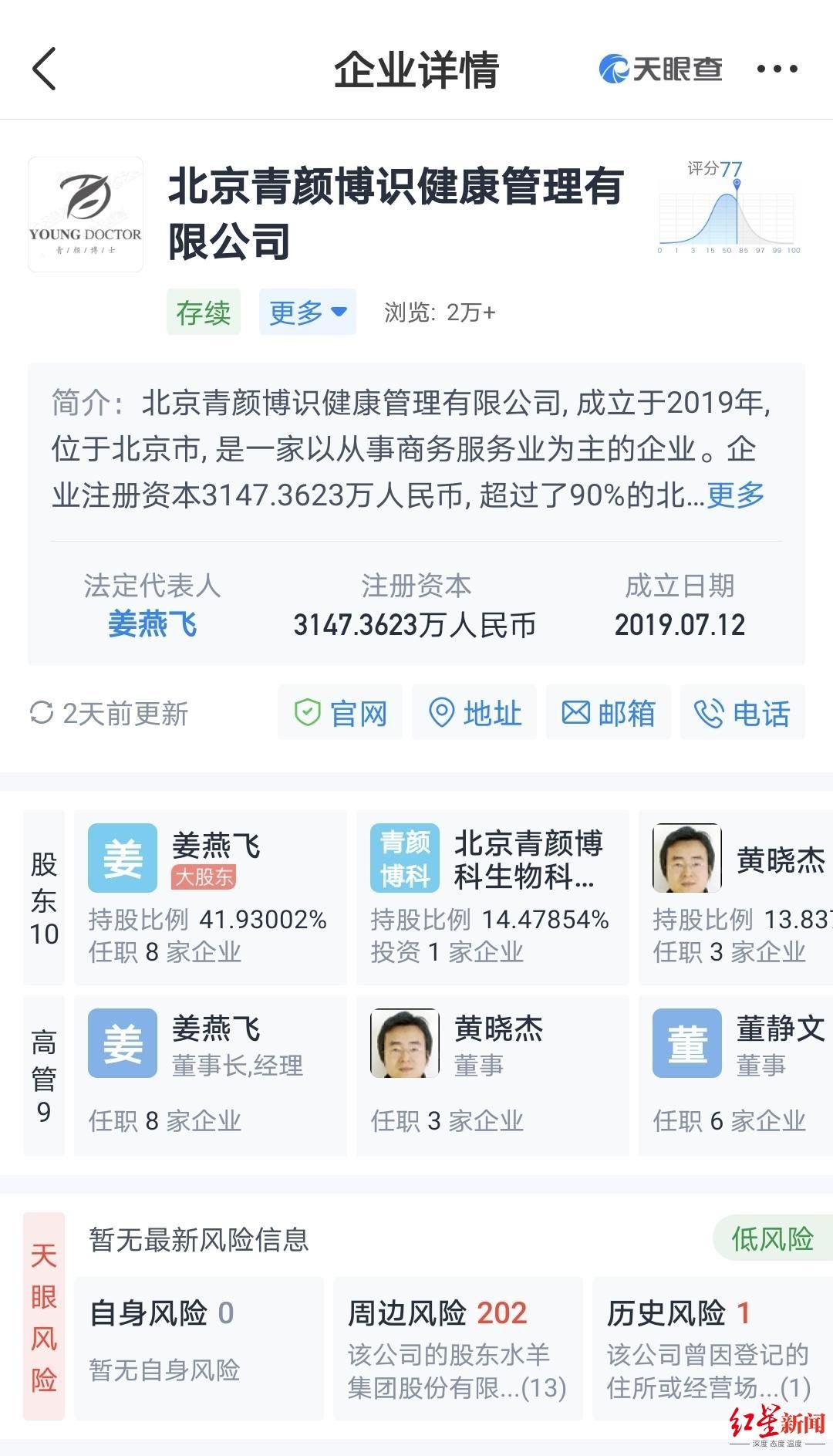Open shareholder card 姜燕飞 大股东
This screenshot has width=833, height=1456.
click(x=210, y=897)
